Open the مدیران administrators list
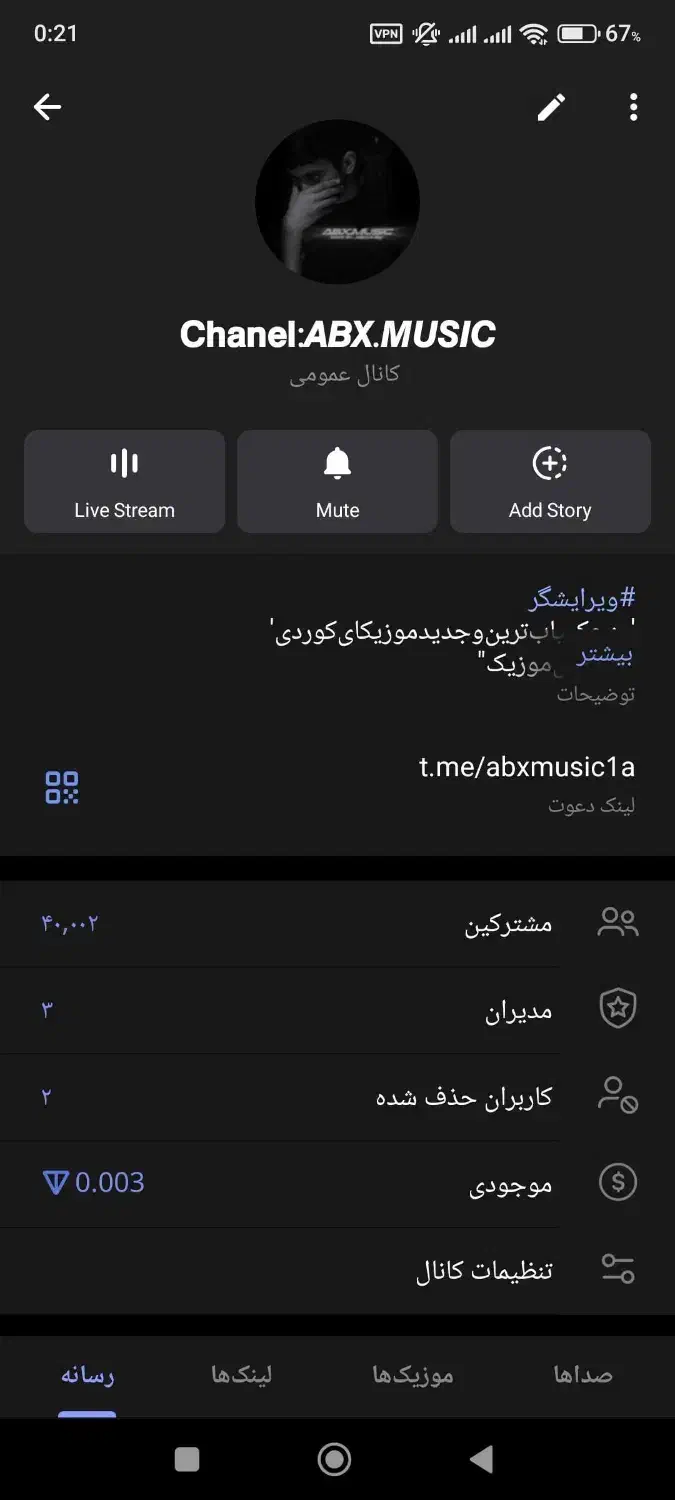The height and width of the screenshot is (1500, 675). pos(337,1011)
